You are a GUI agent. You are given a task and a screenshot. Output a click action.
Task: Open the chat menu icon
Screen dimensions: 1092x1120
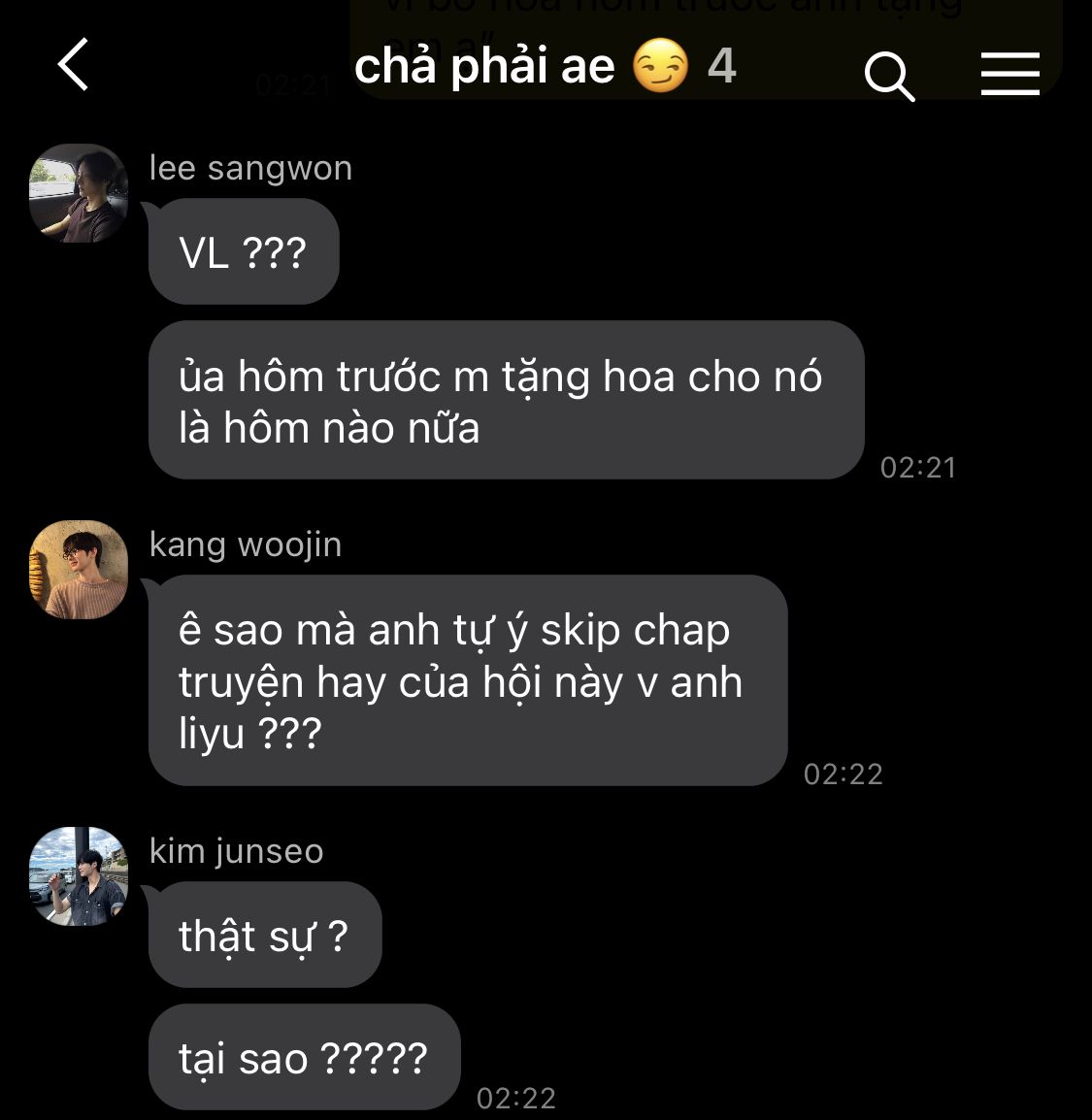[1009, 74]
